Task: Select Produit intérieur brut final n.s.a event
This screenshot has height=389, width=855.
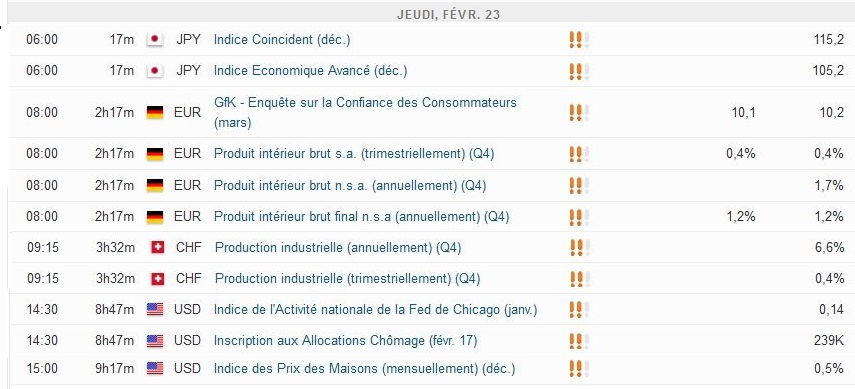Action: coord(362,217)
